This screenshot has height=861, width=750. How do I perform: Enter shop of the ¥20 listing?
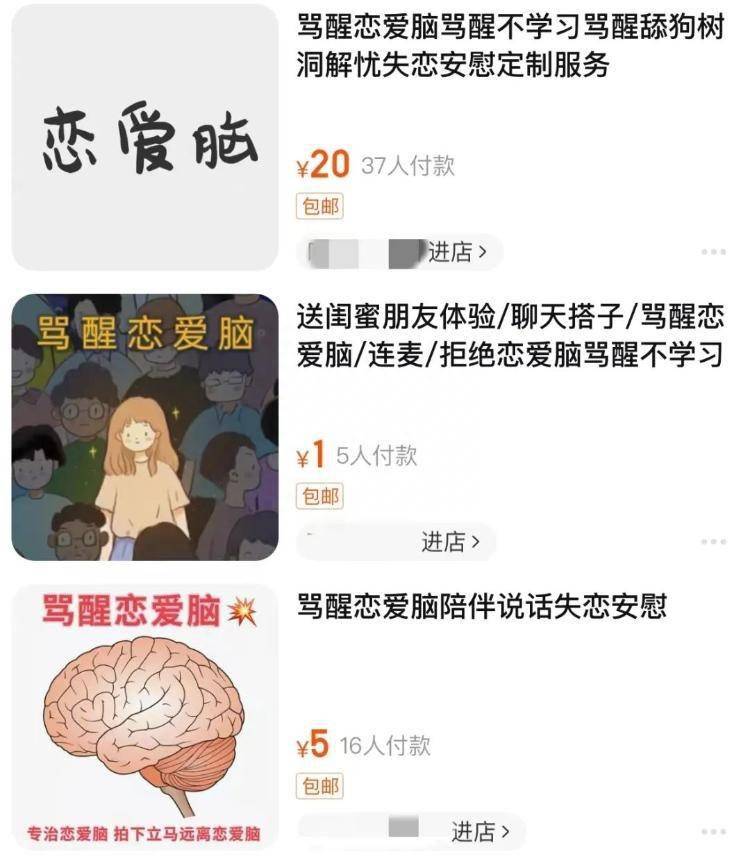point(457,253)
